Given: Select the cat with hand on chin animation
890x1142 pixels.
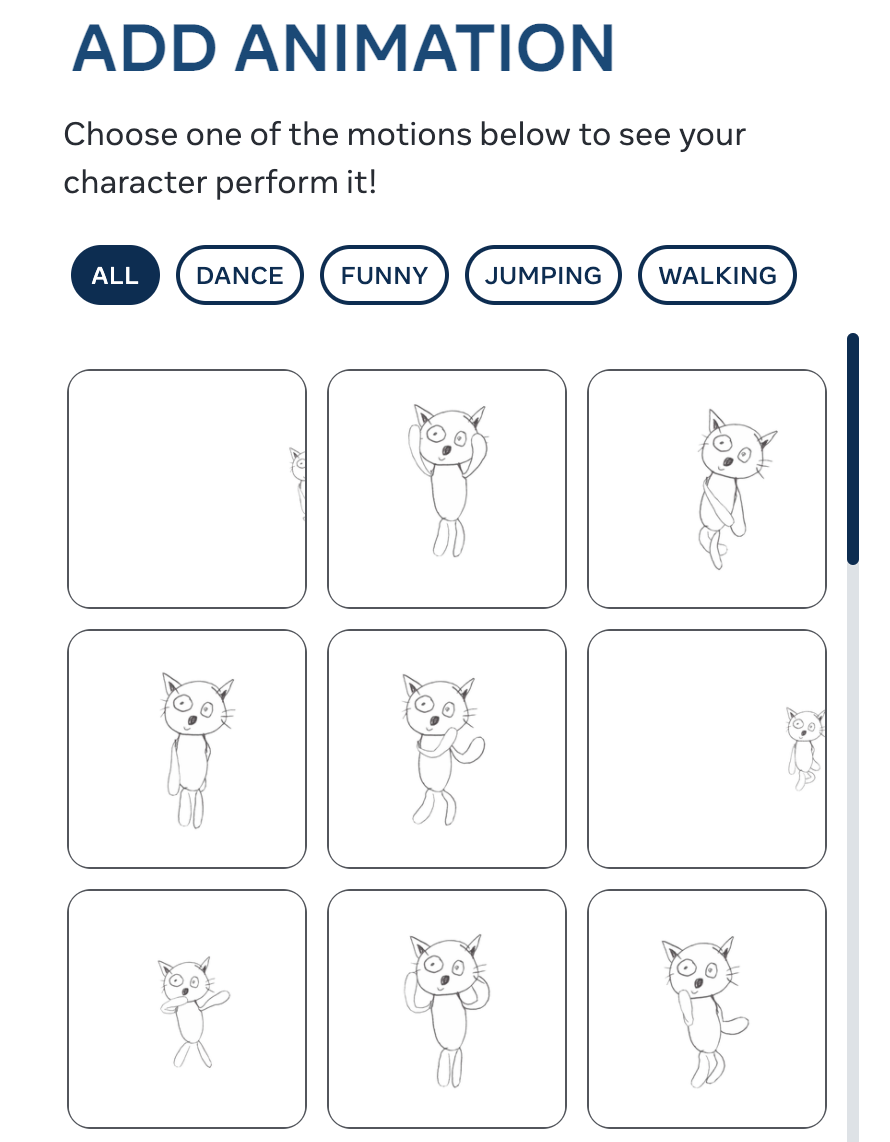Looking at the screenshot, I should point(447,749).
